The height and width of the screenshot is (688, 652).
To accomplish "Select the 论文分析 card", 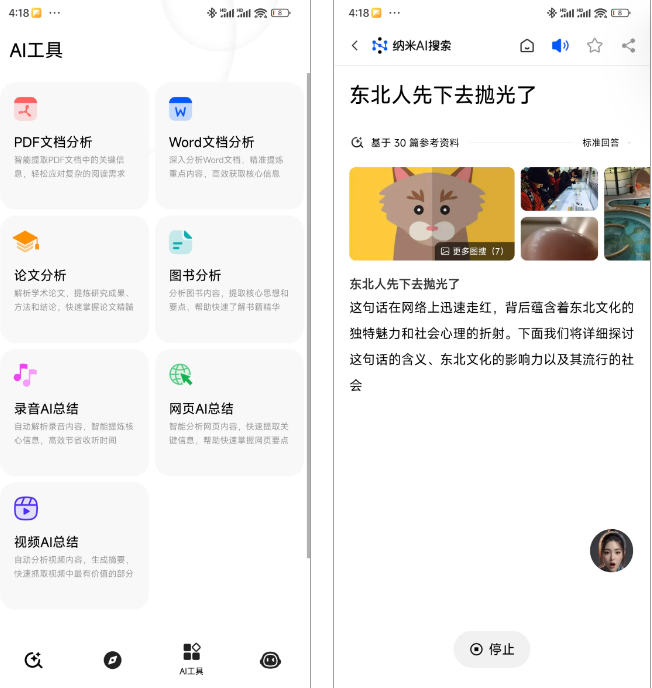I will click(x=75, y=278).
